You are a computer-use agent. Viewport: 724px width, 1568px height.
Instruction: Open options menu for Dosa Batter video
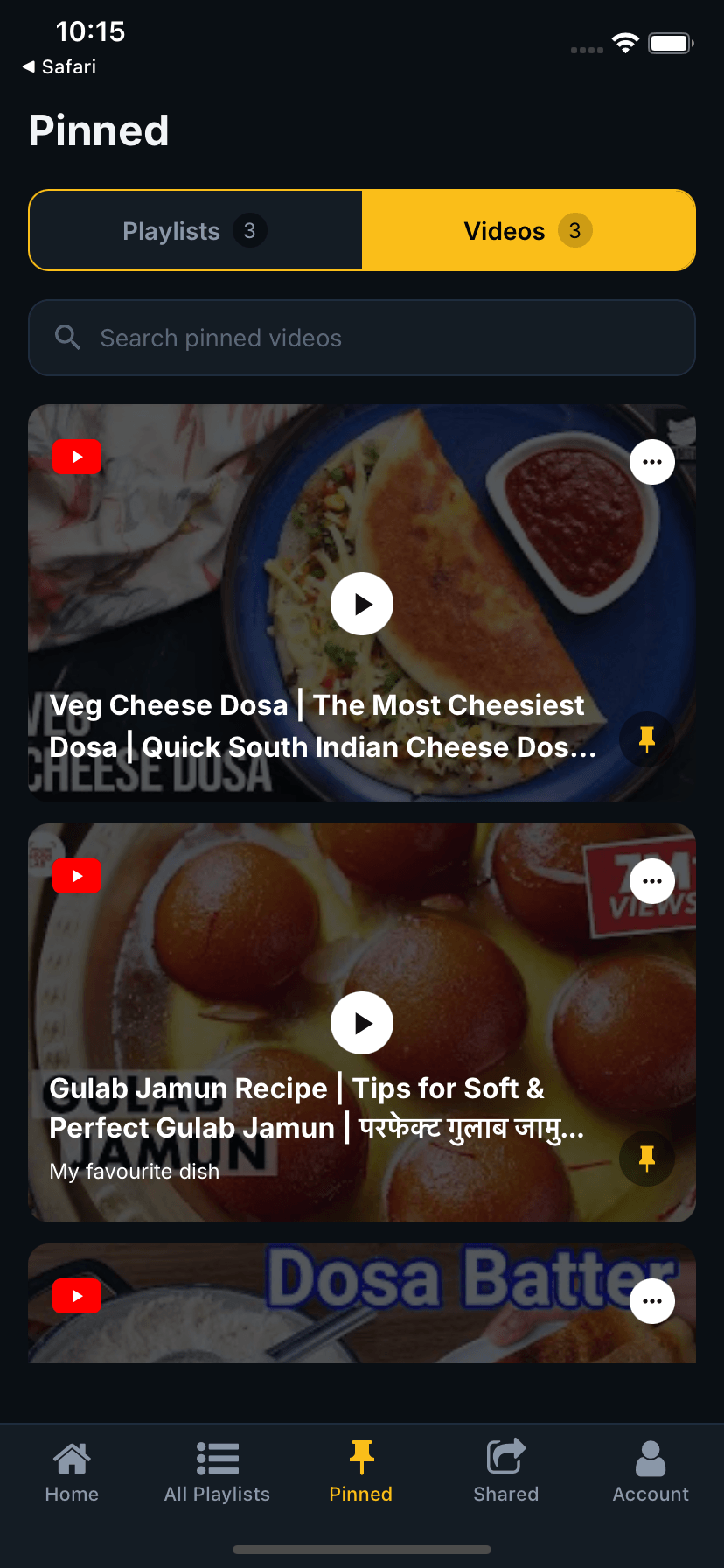pos(652,1301)
